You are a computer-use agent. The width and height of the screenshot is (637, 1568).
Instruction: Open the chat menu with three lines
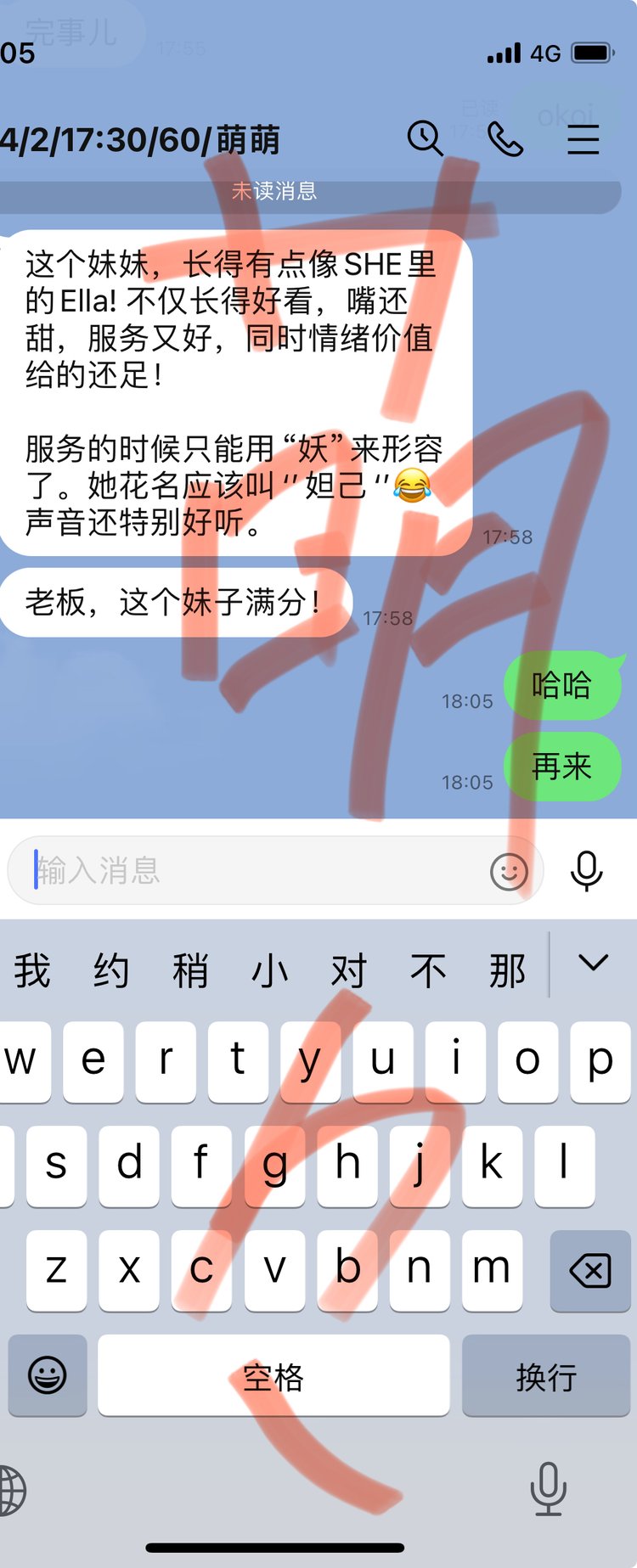pyautogui.click(x=583, y=139)
